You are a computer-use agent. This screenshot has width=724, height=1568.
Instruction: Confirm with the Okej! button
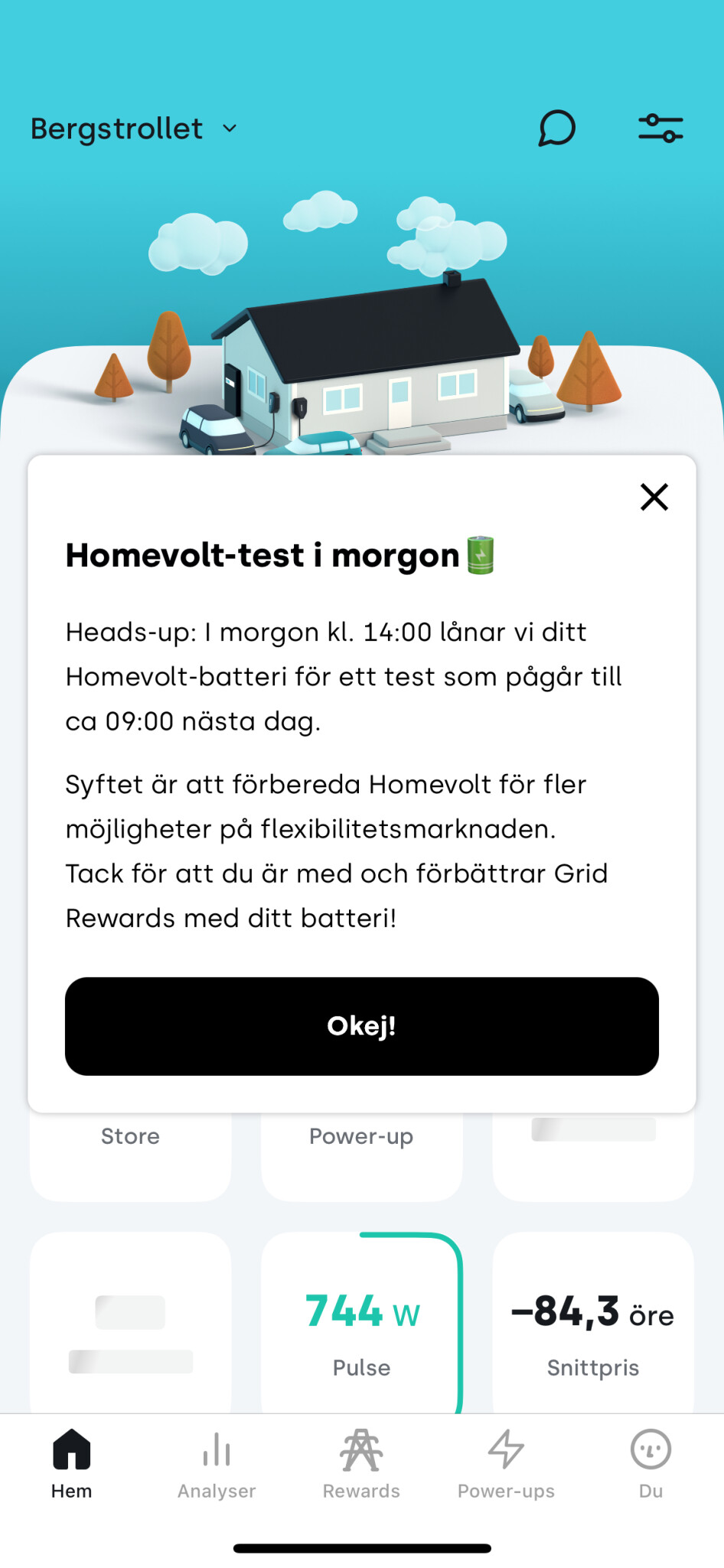361,1026
